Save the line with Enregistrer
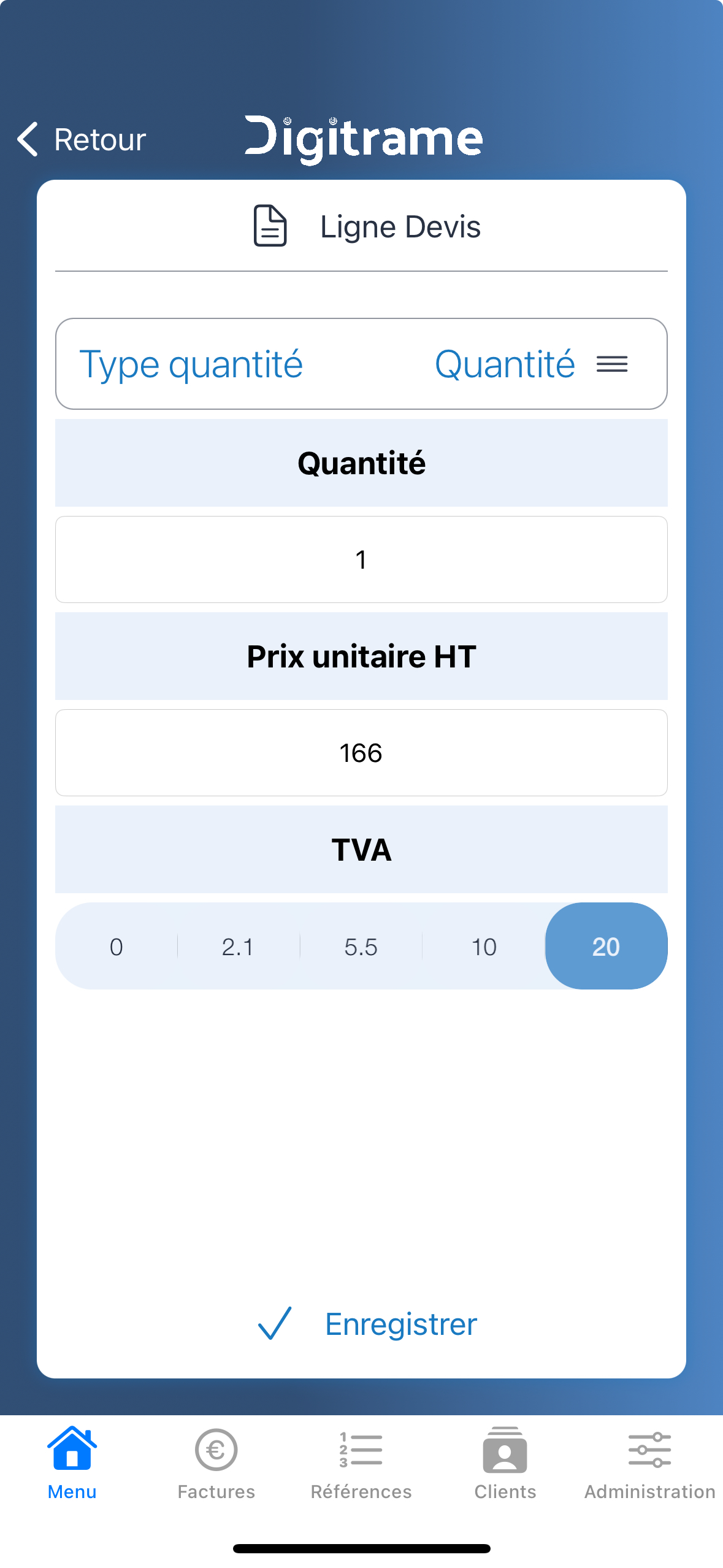 point(367,1324)
